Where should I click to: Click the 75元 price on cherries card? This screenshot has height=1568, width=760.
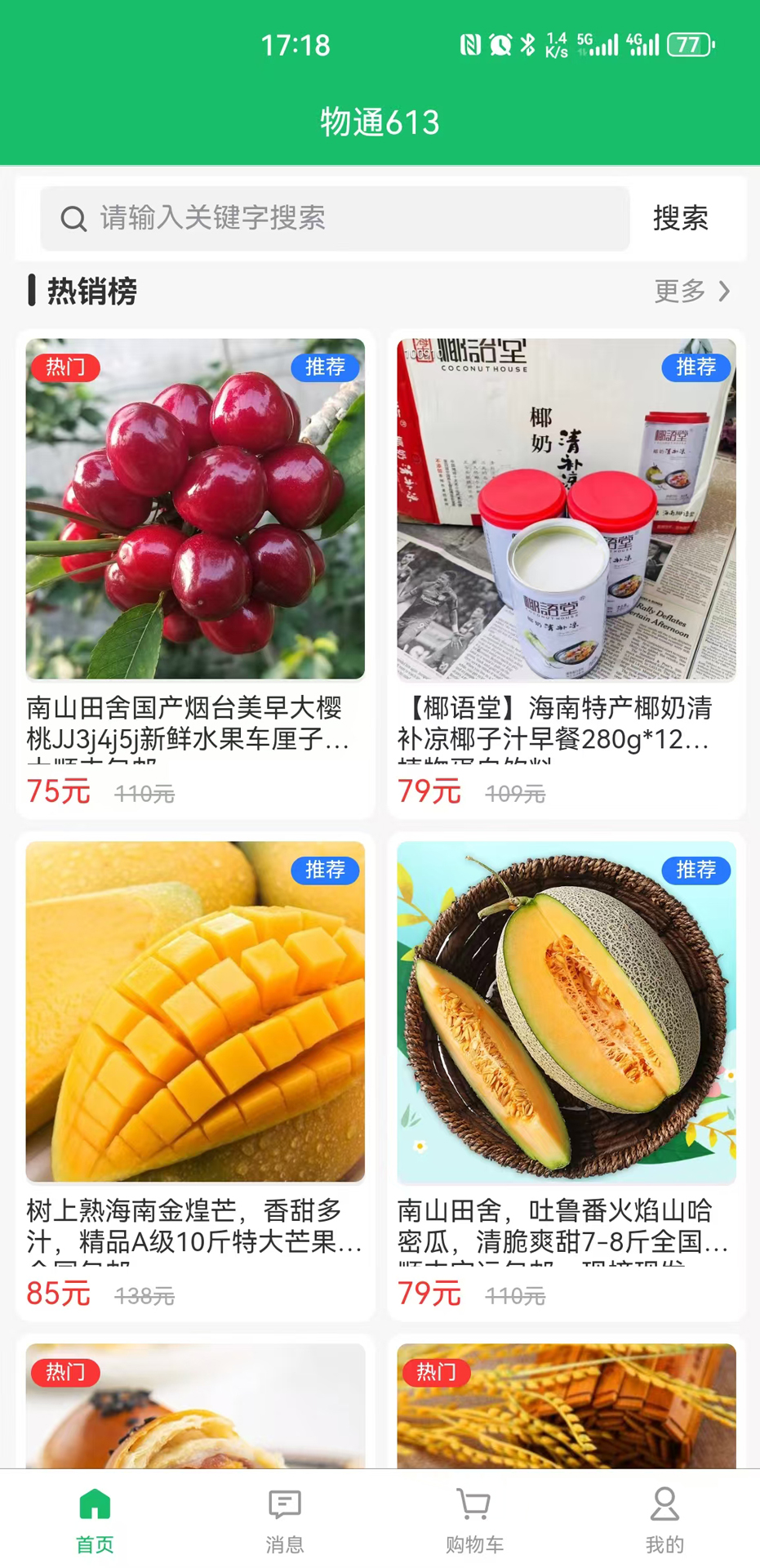pos(57,791)
